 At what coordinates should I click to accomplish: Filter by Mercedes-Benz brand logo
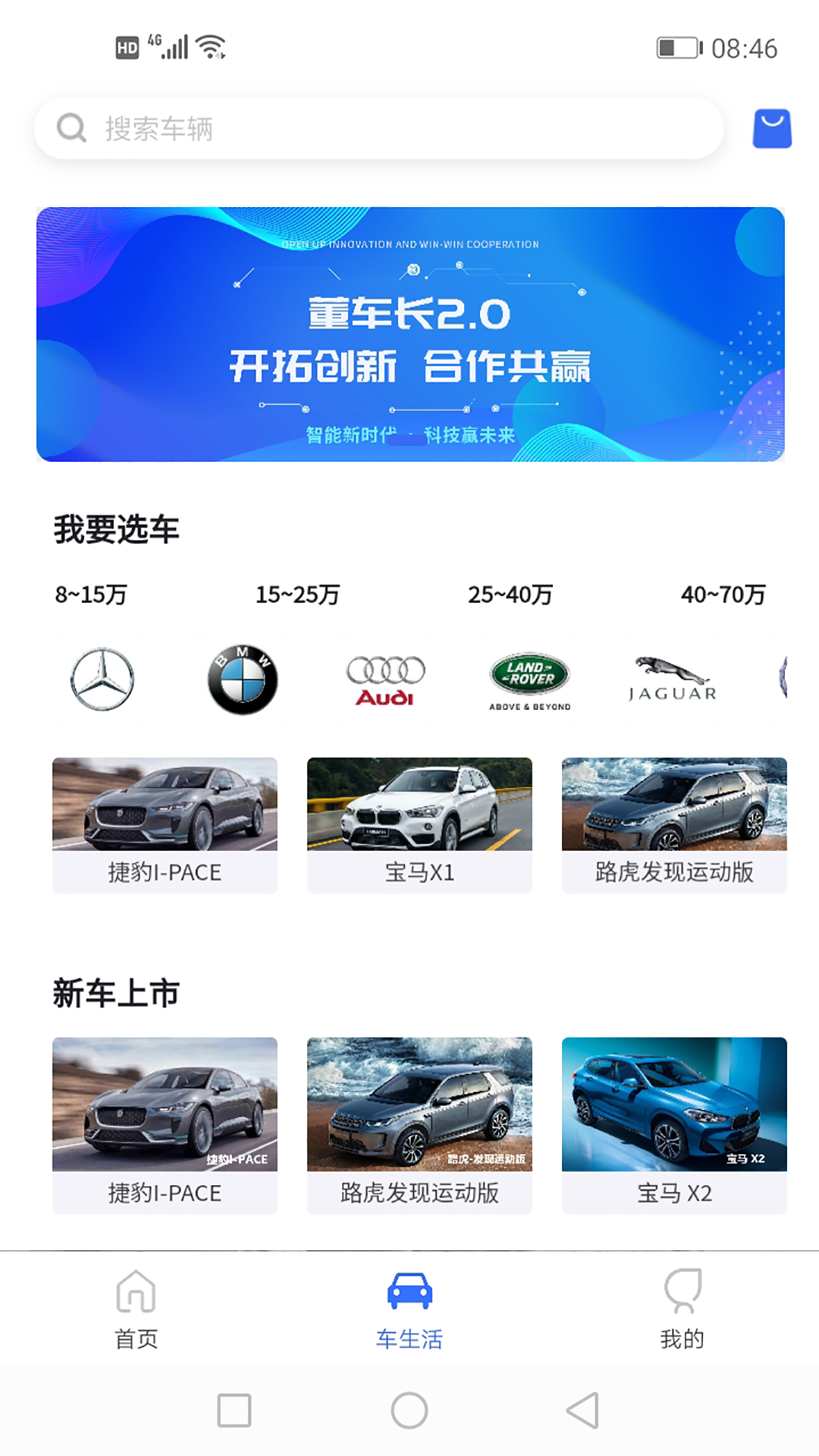(102, 679)
